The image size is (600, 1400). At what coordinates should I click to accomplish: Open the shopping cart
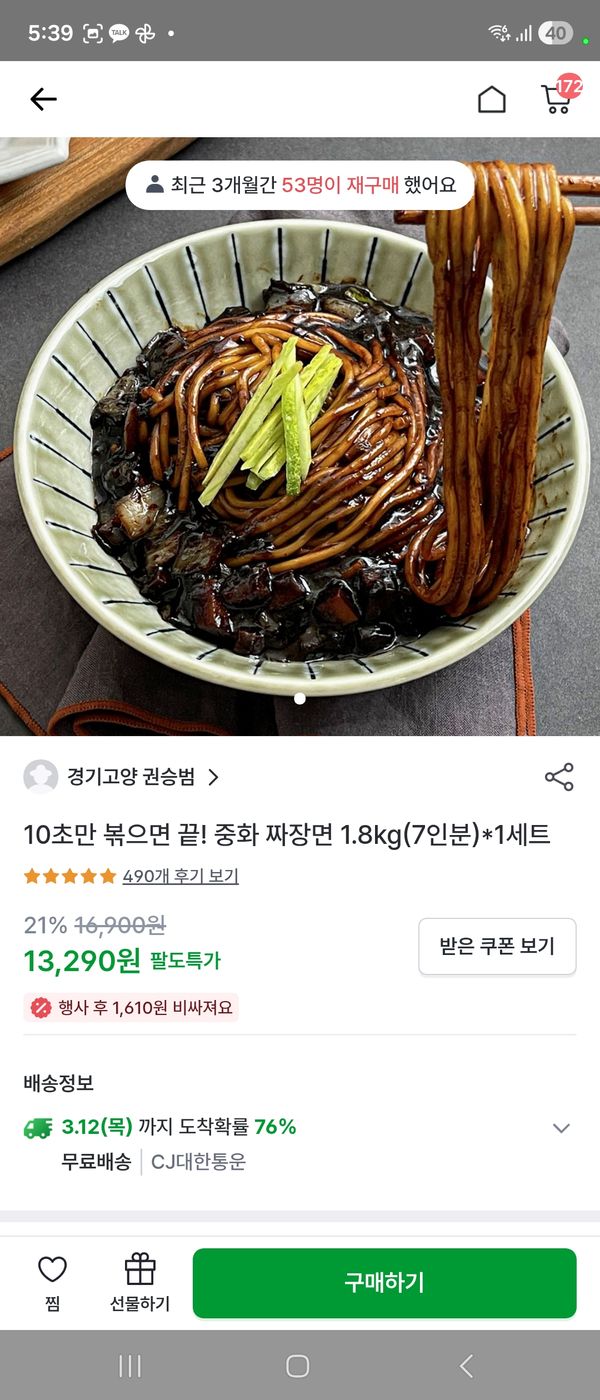pyautogui.click(x=557, y=98)
